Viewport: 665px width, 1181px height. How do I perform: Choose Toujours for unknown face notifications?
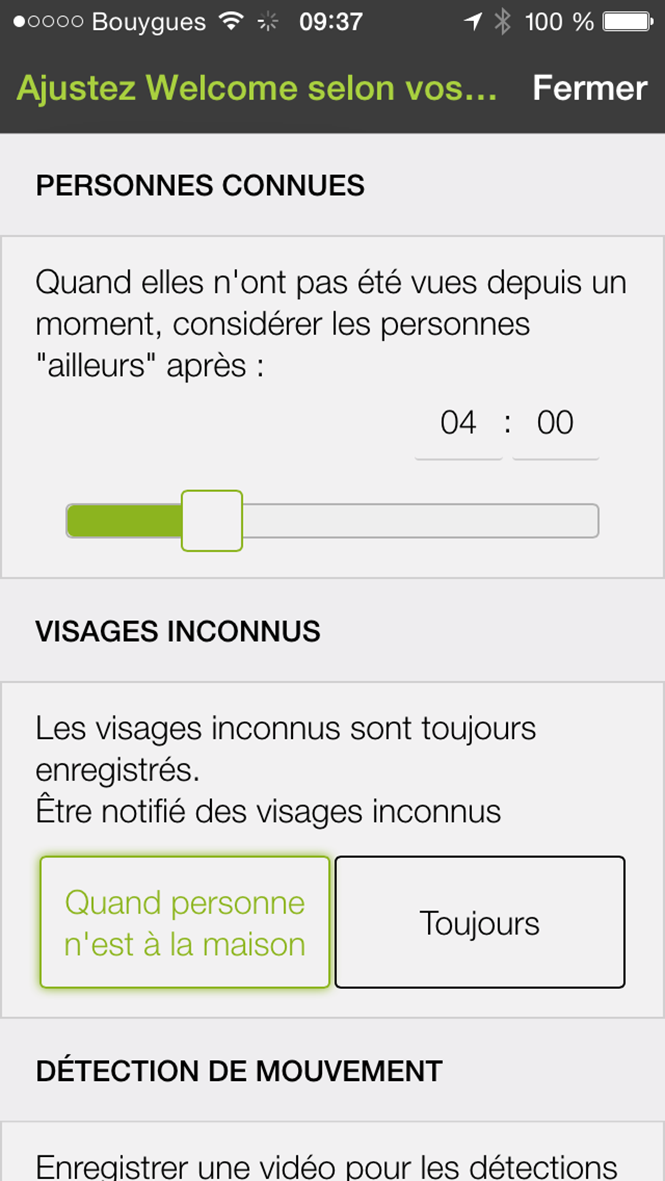[x=480, y=922]
